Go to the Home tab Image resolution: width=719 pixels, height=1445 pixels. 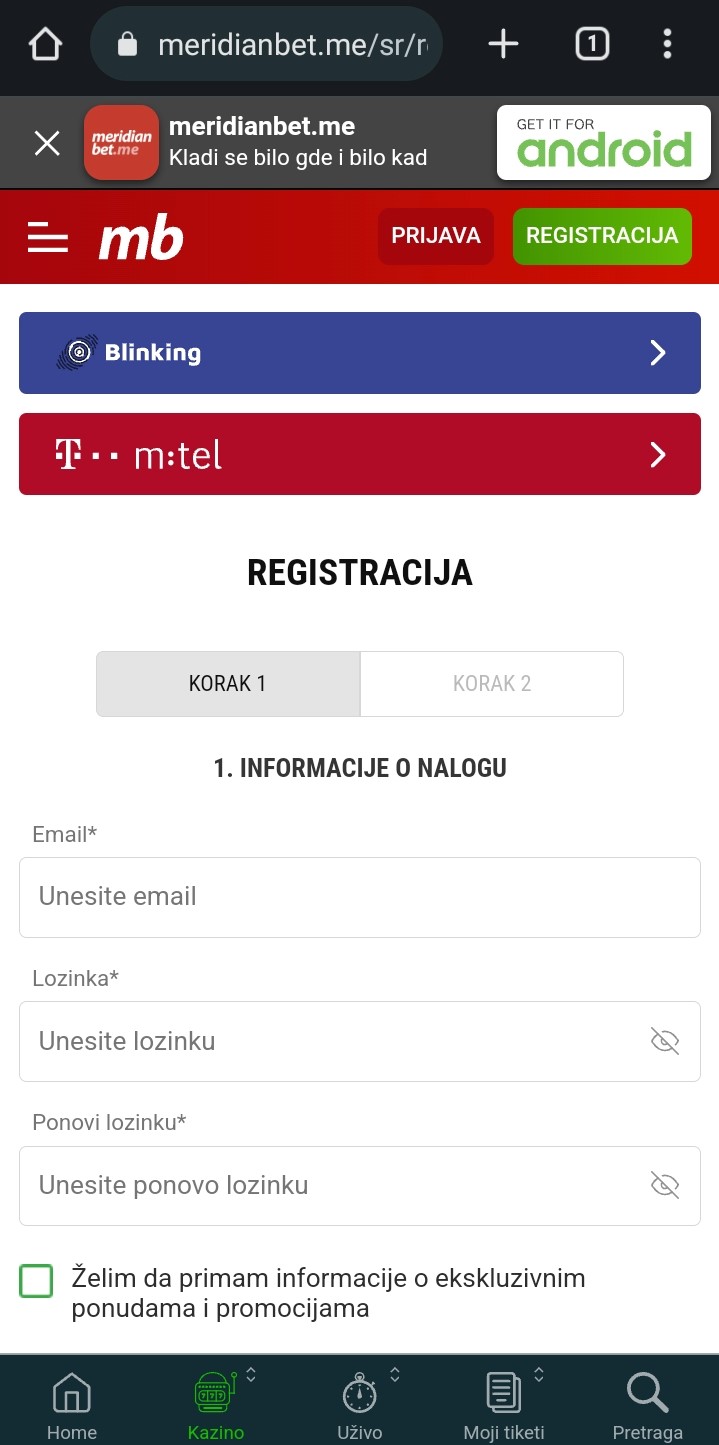tap(72, 1405)
